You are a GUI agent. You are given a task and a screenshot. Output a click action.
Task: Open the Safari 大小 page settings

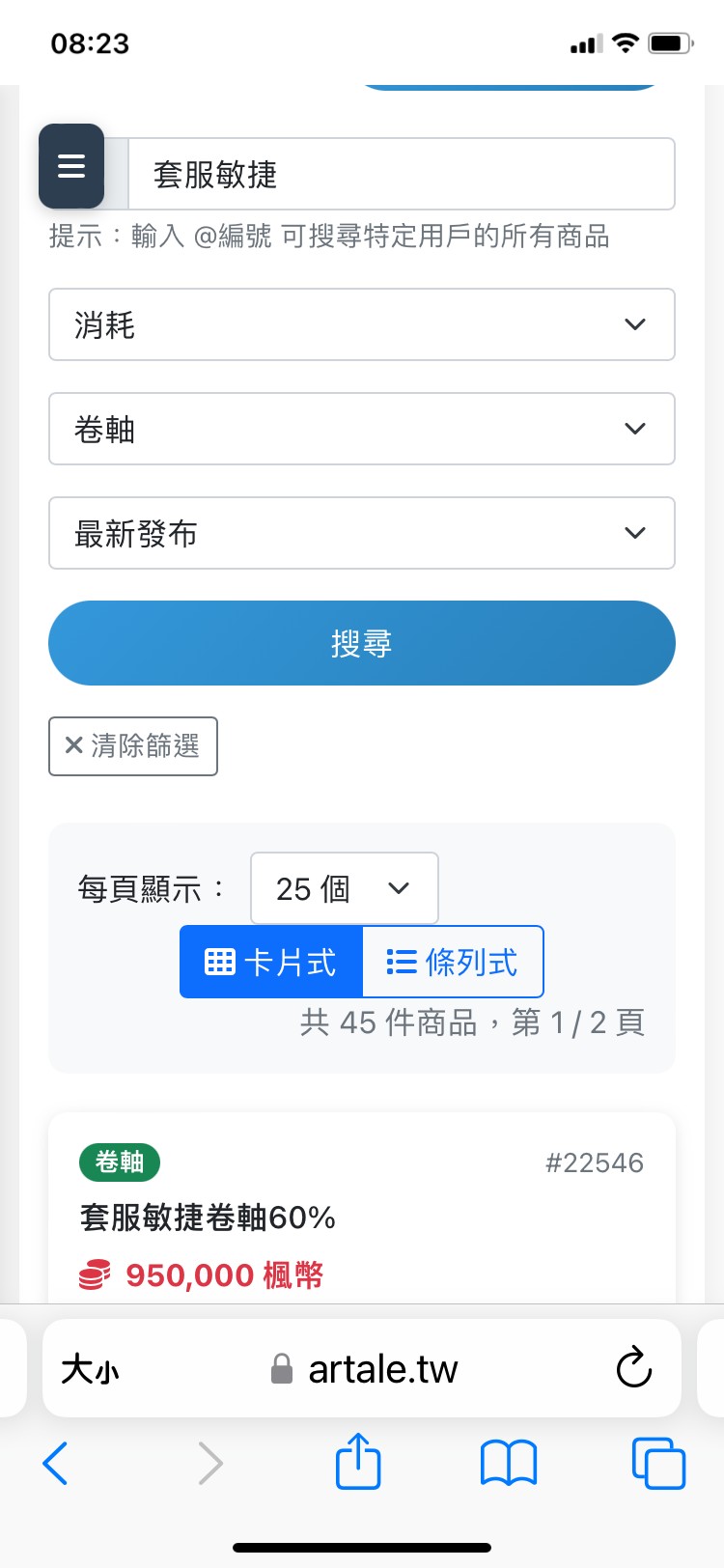[91, 1369]
